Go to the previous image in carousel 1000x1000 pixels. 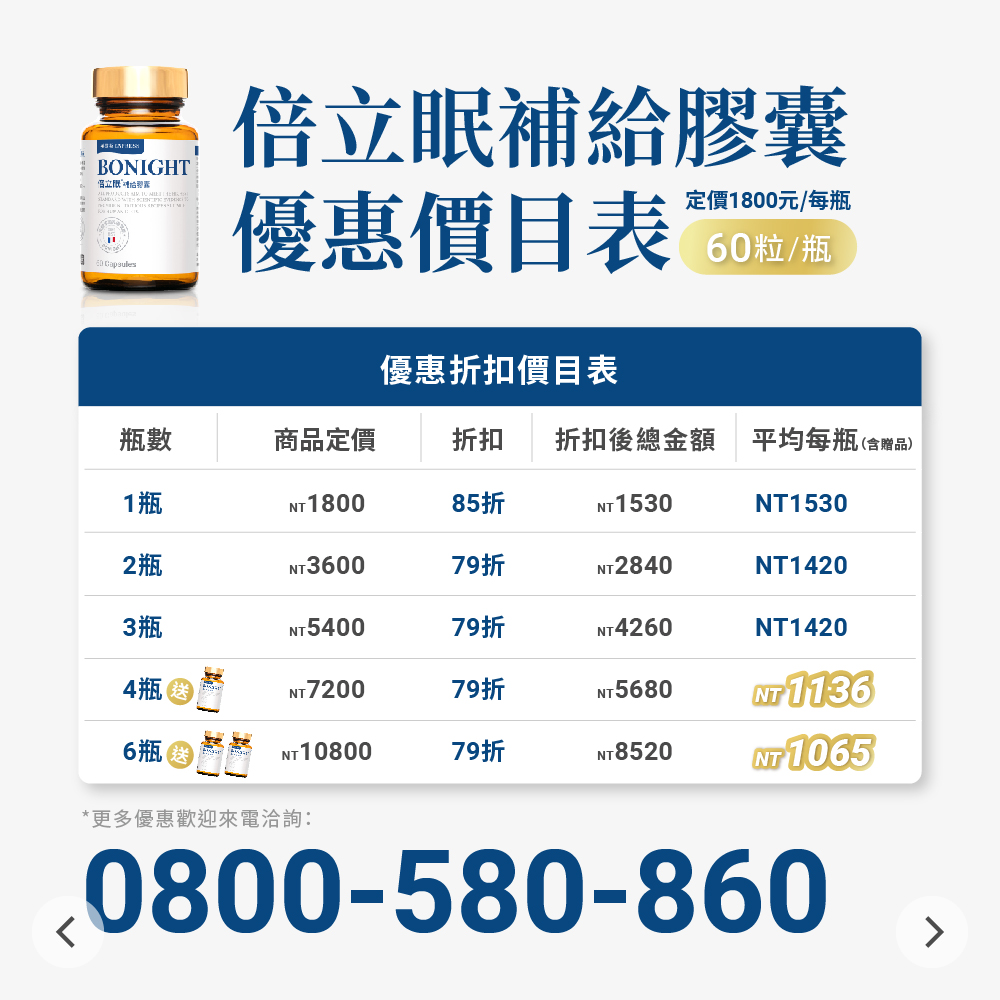67,932
